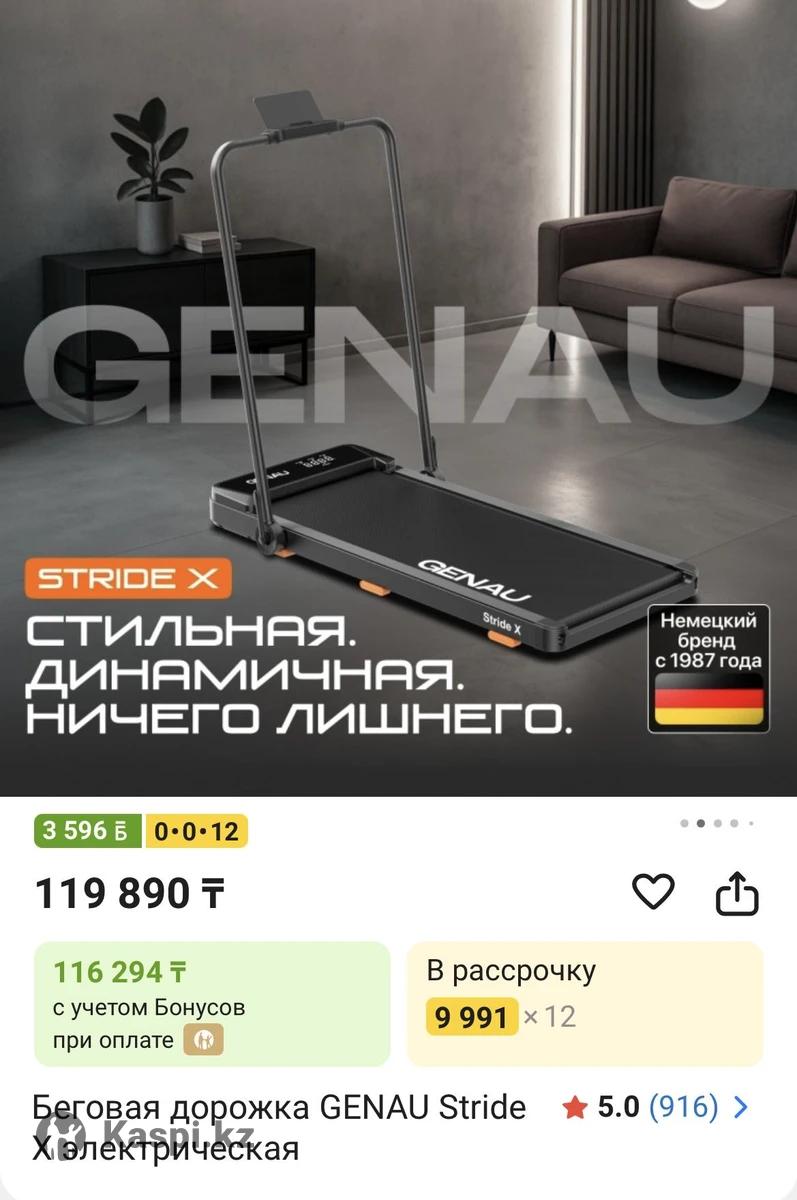
Task: Share this GENAU Stride X listing
Action: click(737, 893)
